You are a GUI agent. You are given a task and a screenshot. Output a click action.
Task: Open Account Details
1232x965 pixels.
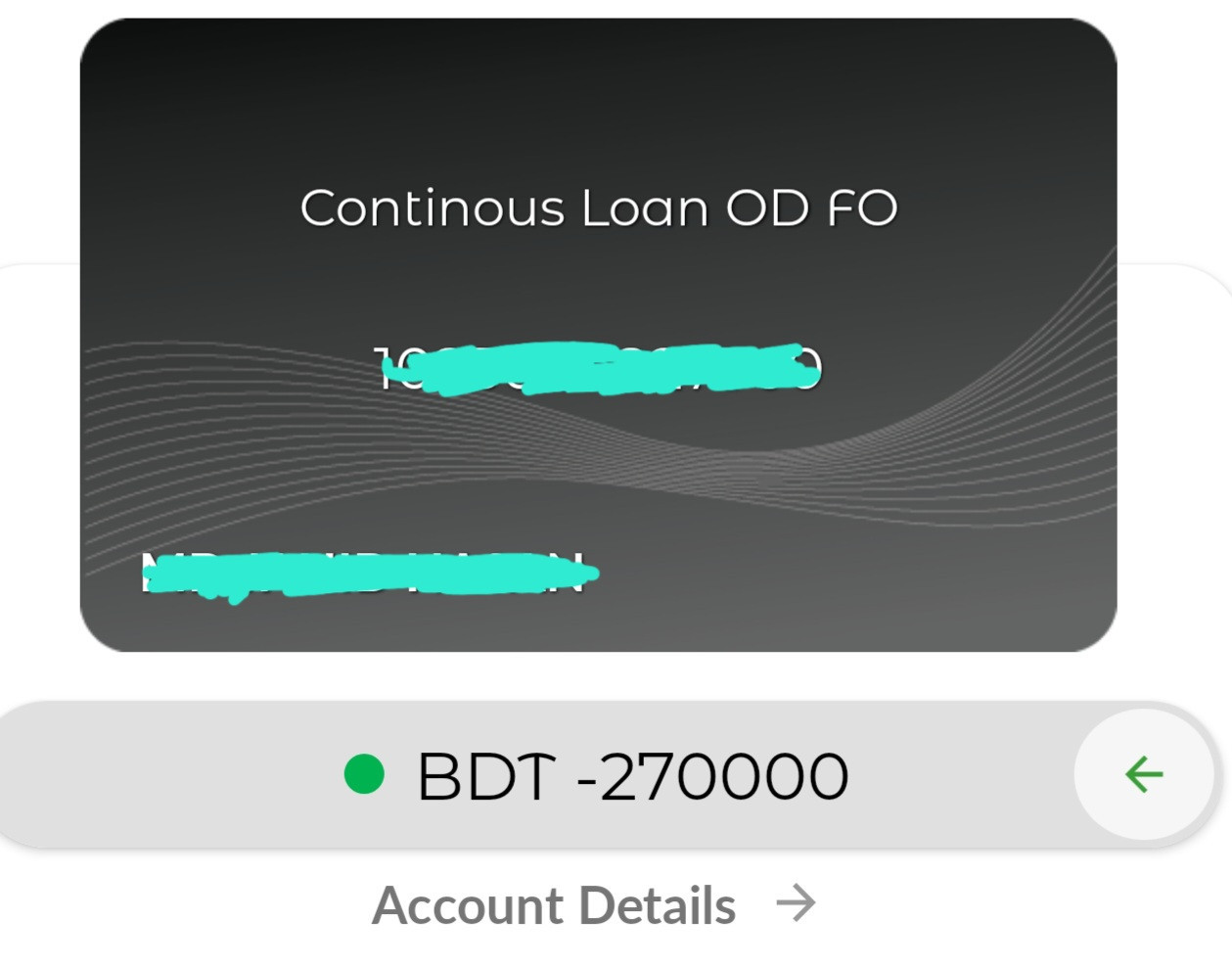click(592, 904)
